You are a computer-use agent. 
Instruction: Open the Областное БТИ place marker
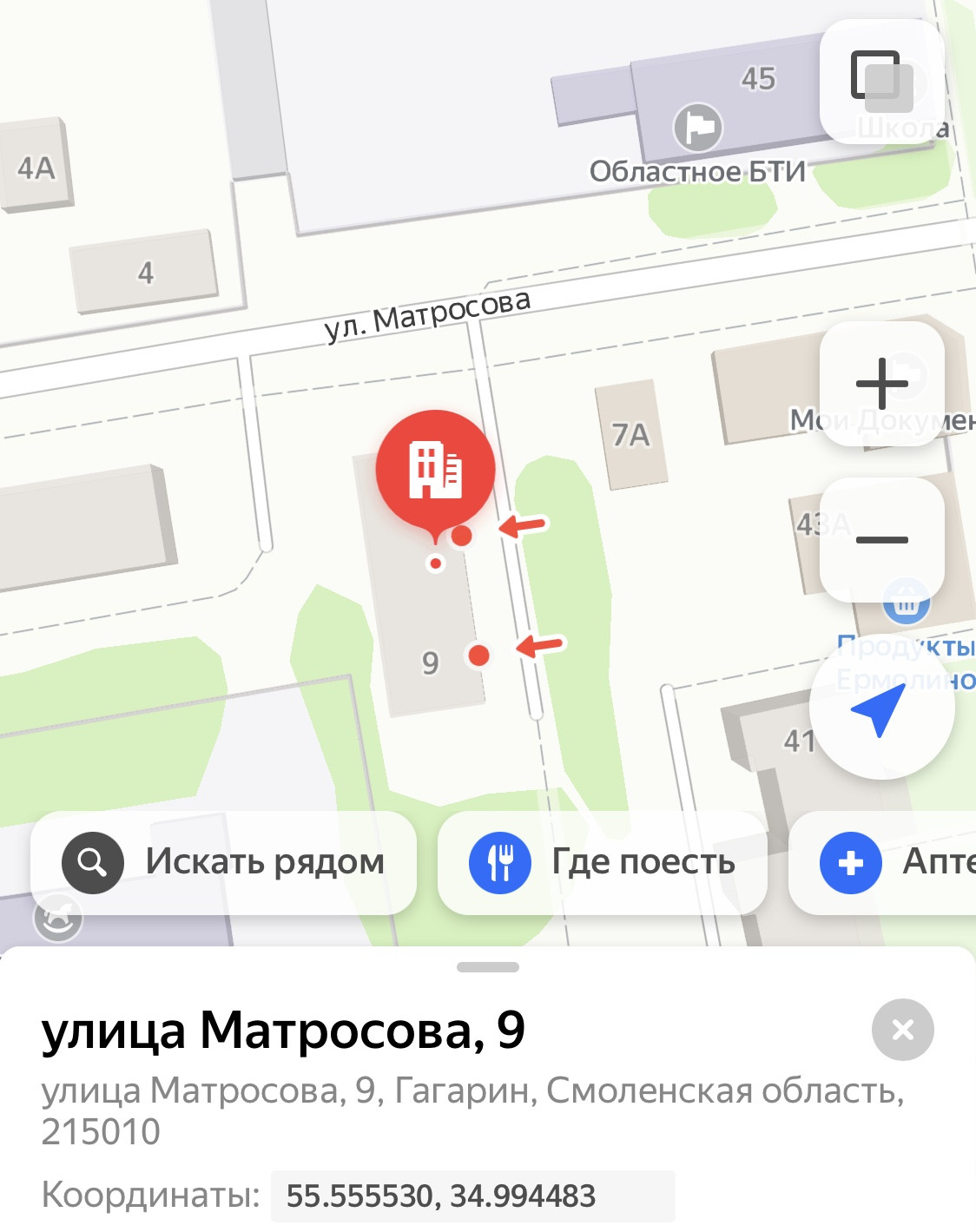pos(698,128)
